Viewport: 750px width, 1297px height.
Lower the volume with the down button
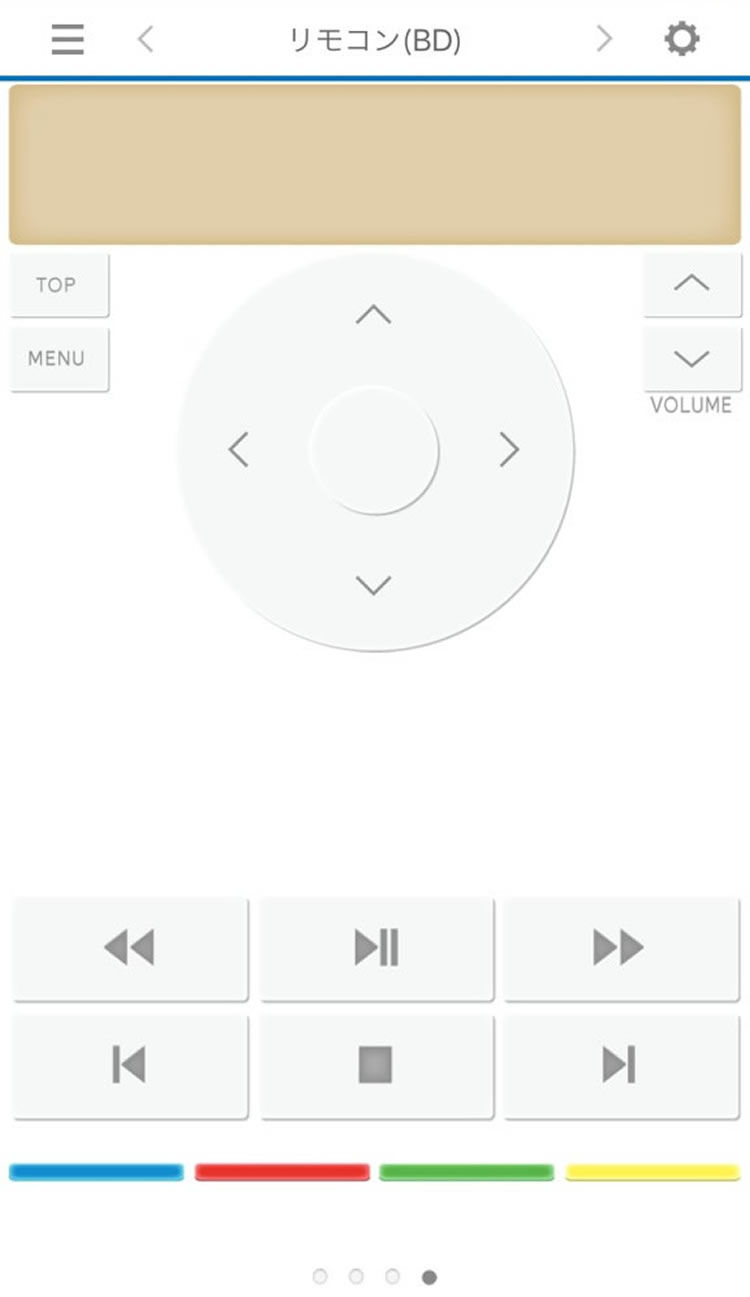(x=692, y=358)
